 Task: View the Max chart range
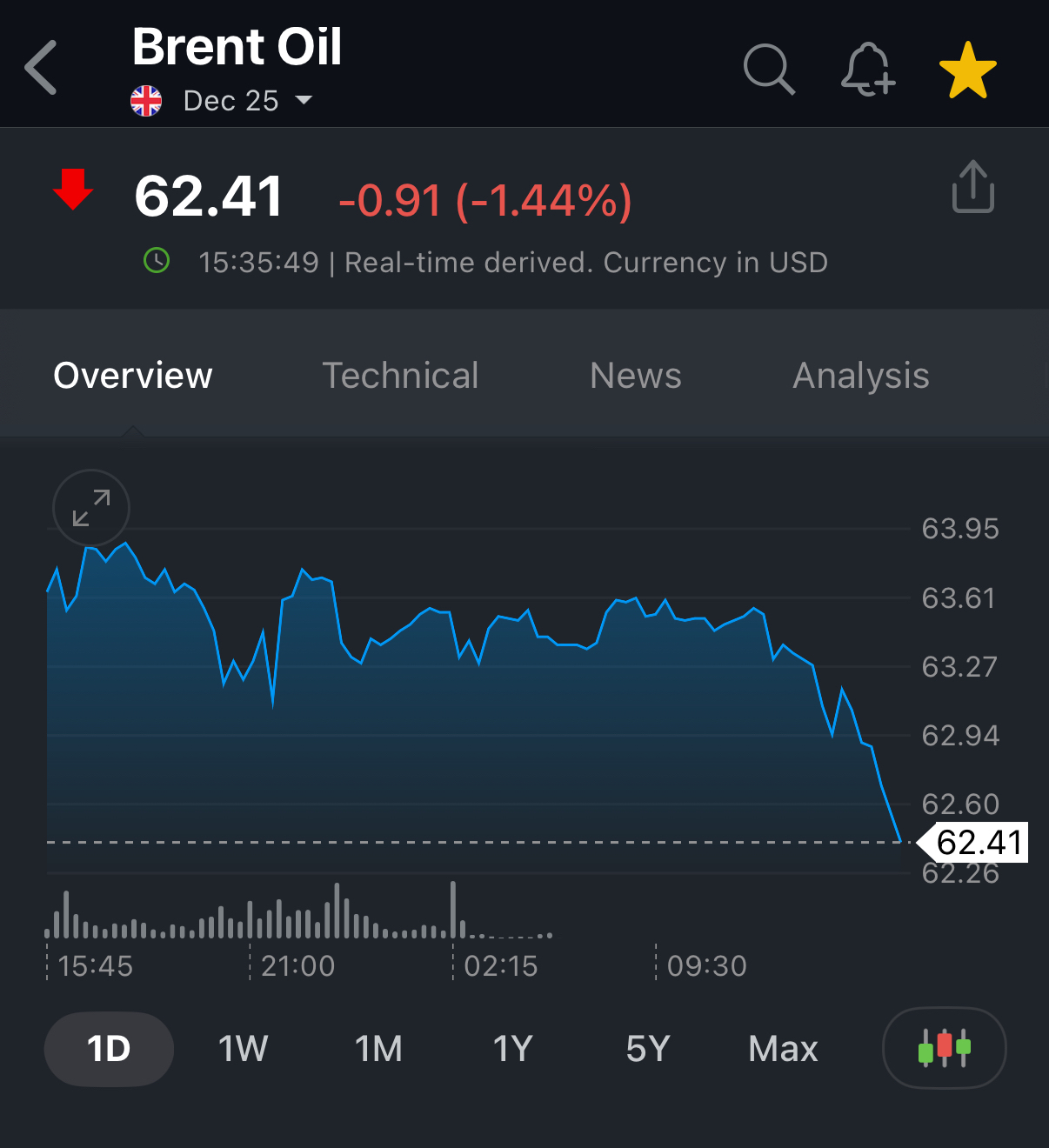[783, 1049]
